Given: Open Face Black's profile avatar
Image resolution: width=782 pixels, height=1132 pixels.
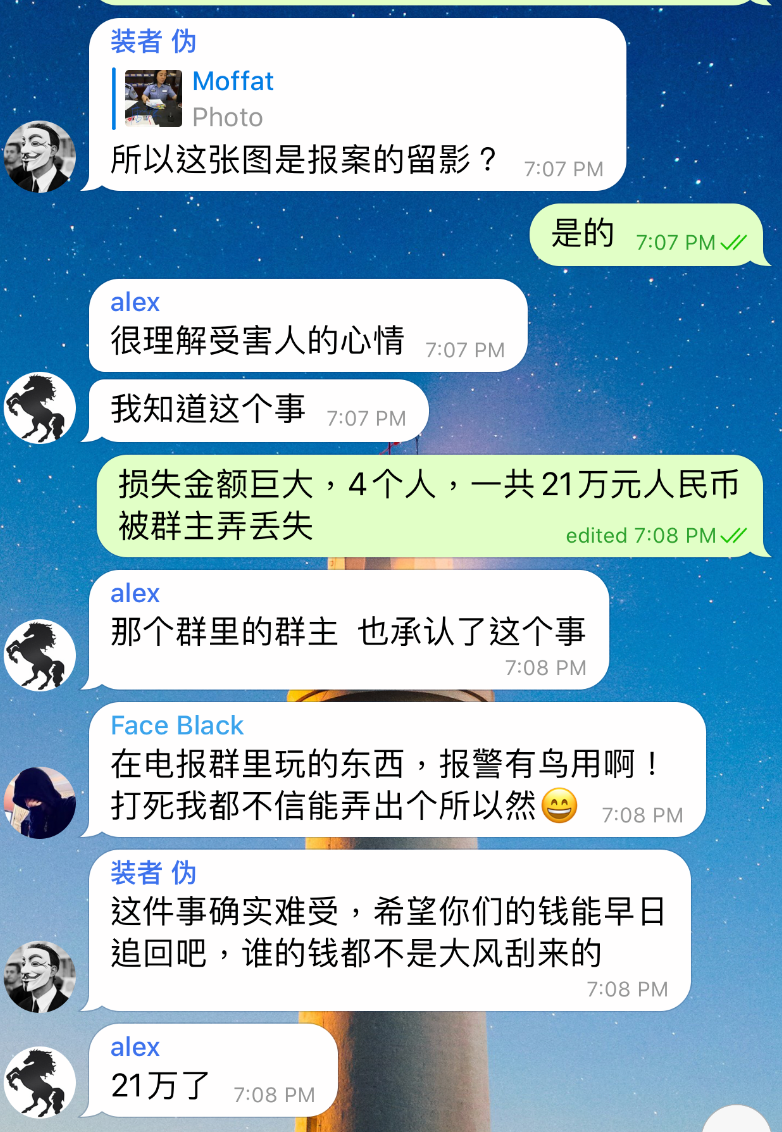Looking at the screenshot, I should click(40, 802).
